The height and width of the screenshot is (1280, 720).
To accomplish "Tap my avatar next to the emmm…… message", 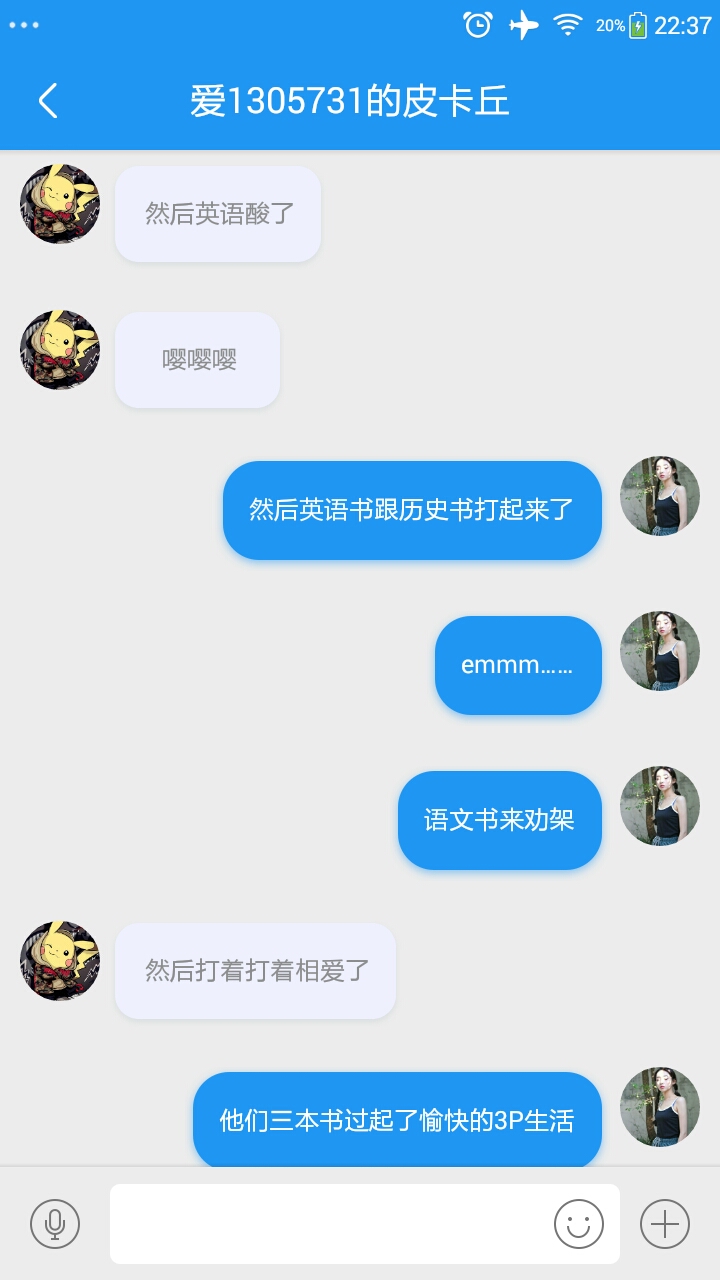I will pos(660,651).
